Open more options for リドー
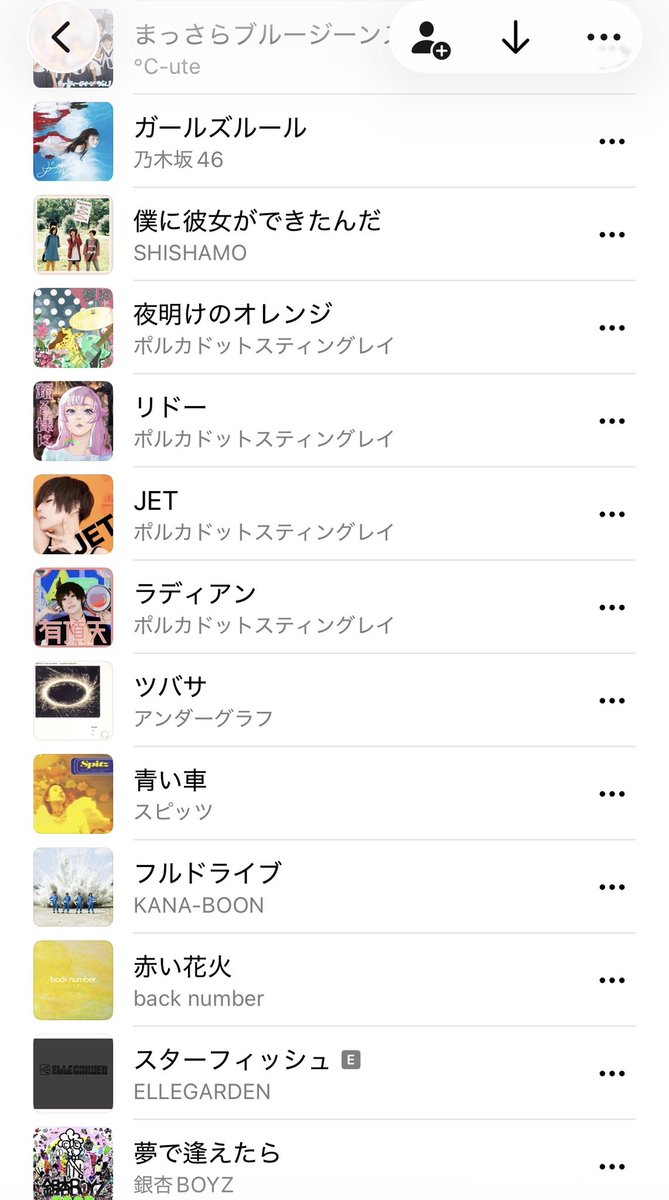The image size is (669, 1200). tap(611, 421)
